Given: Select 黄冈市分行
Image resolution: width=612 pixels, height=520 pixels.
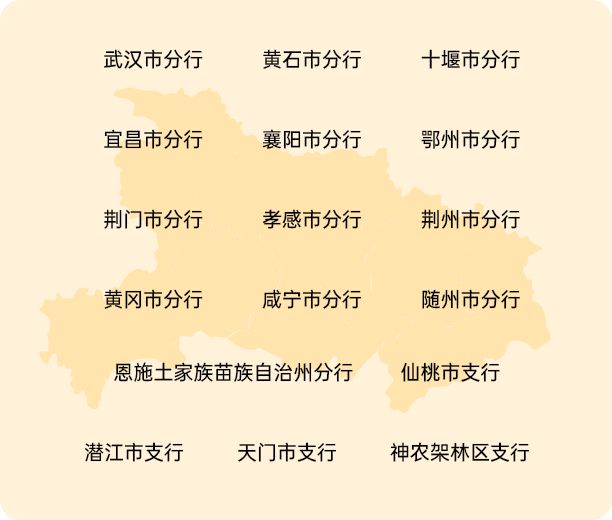Looking at the screenshot, I should [153, 300].
